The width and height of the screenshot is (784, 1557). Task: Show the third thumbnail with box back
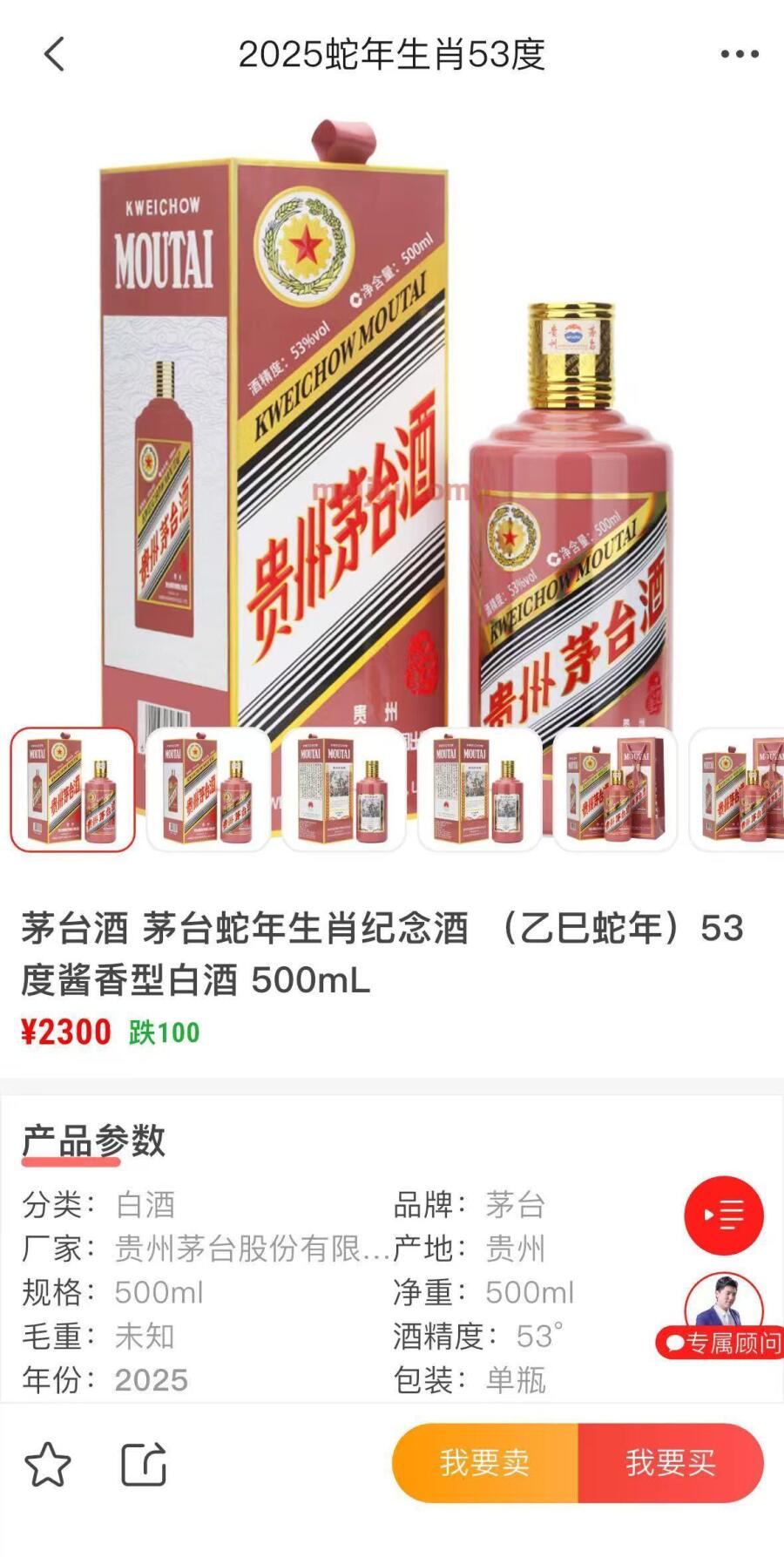click(344, 789)
